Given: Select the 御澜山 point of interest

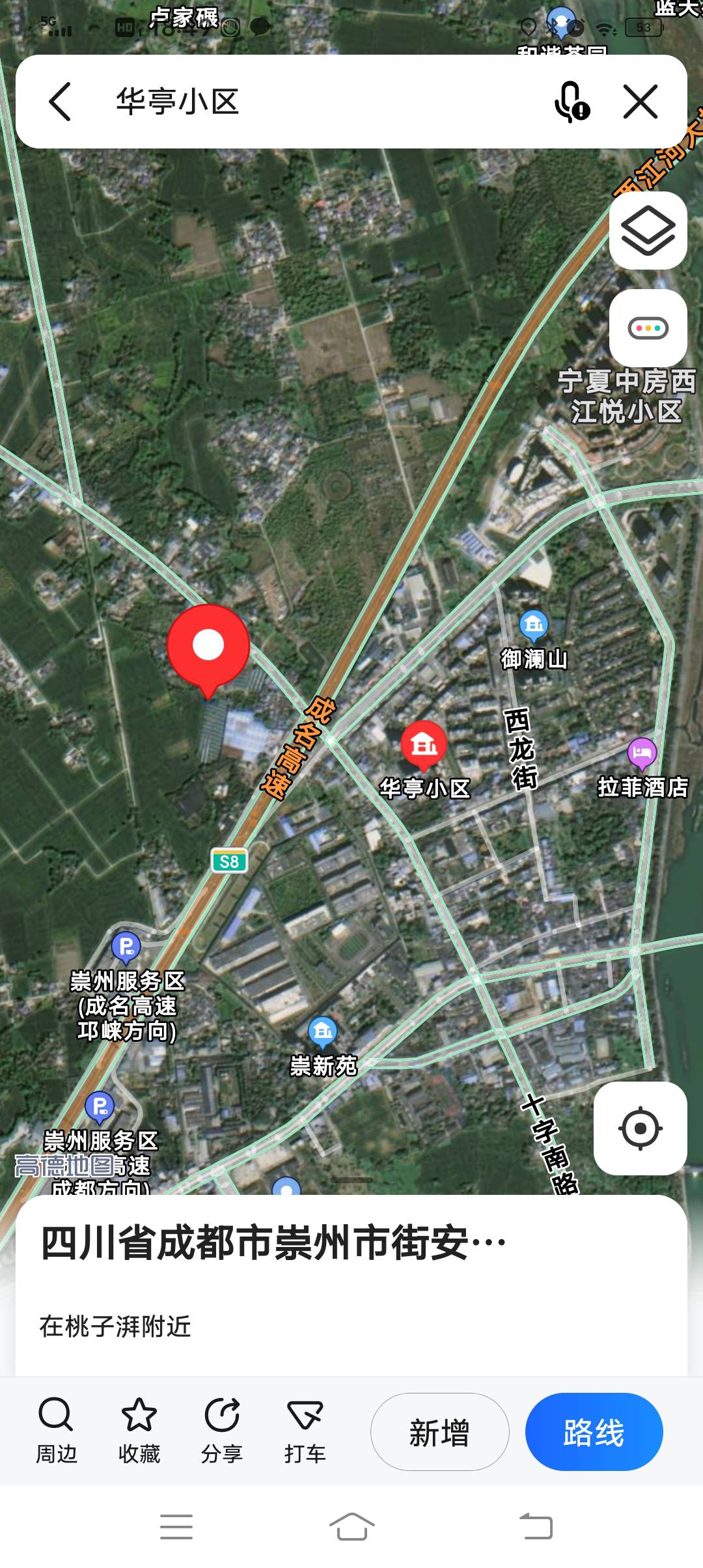Looking at the screenshot, I should 534,626.
